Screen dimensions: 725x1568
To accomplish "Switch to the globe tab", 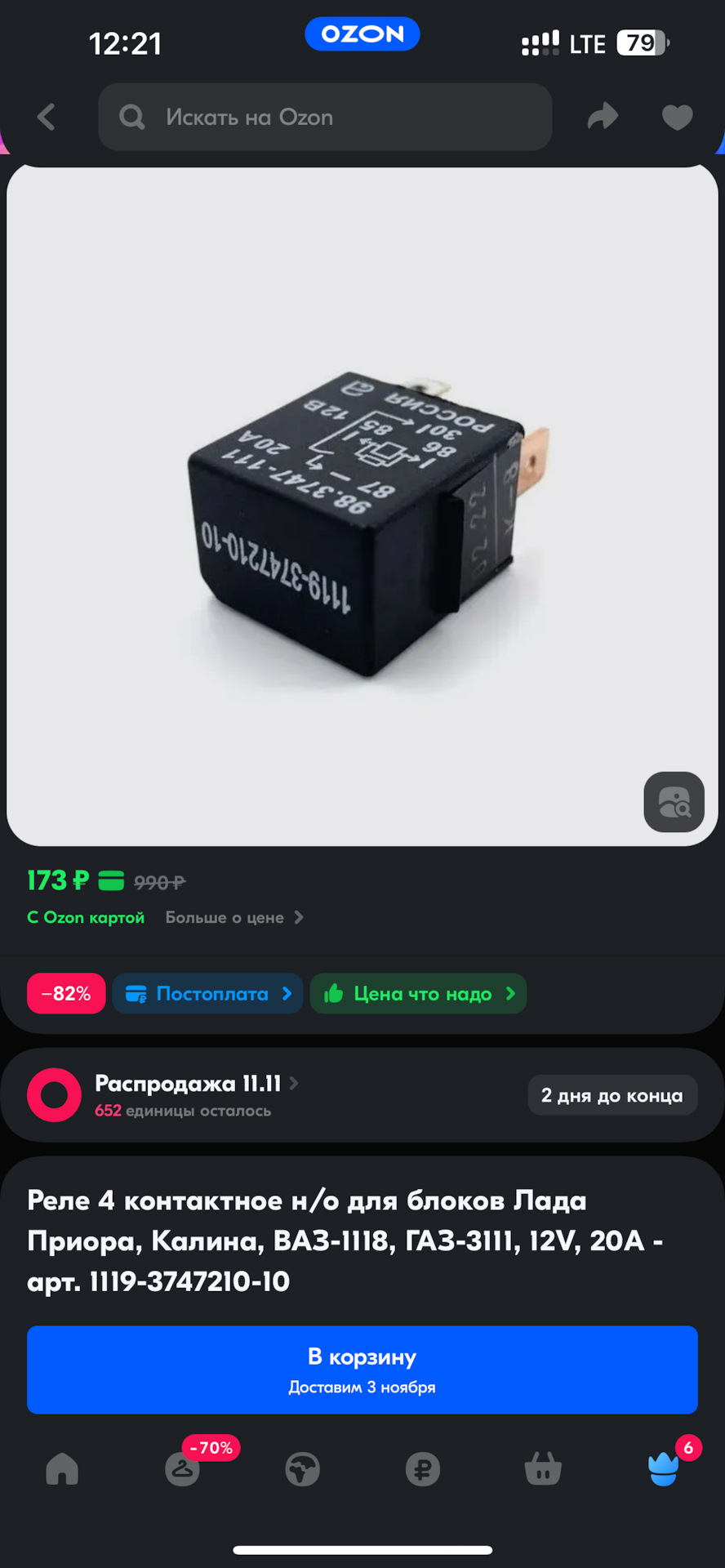I will tap(303, 1469).
